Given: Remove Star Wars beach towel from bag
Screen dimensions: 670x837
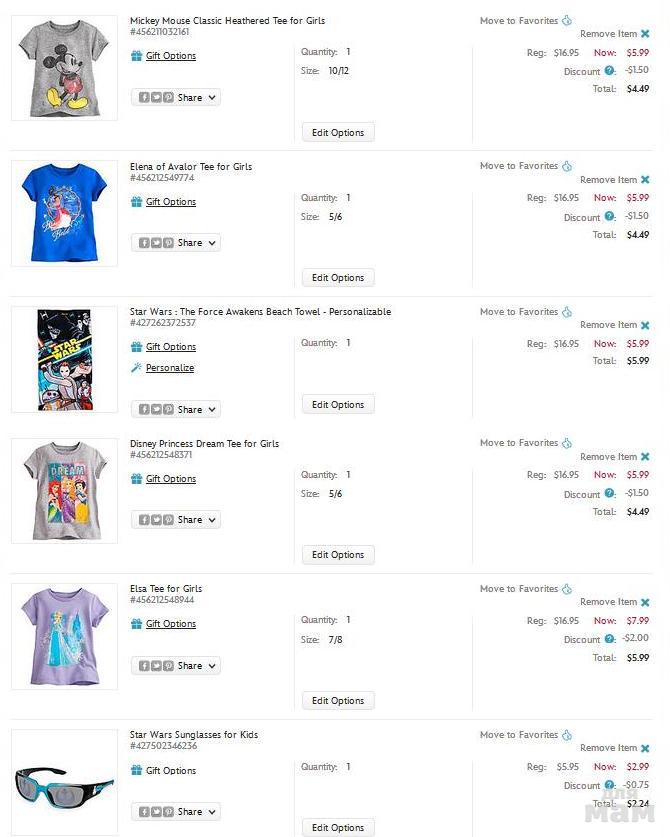Looking at the screenshot, I should tap(614, 325).
